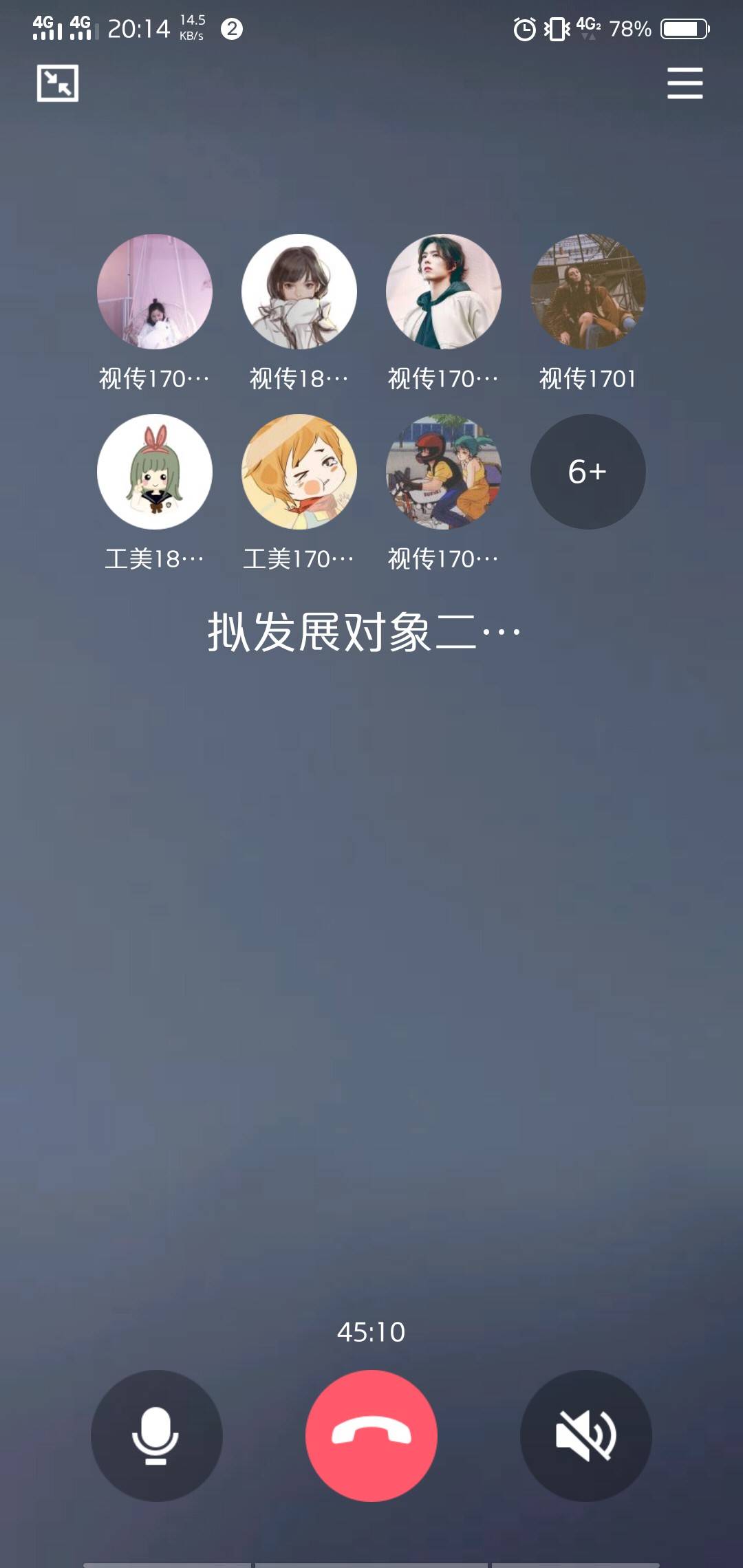Mute the microphone
743x1568 pixels.
coord(156,1435)
